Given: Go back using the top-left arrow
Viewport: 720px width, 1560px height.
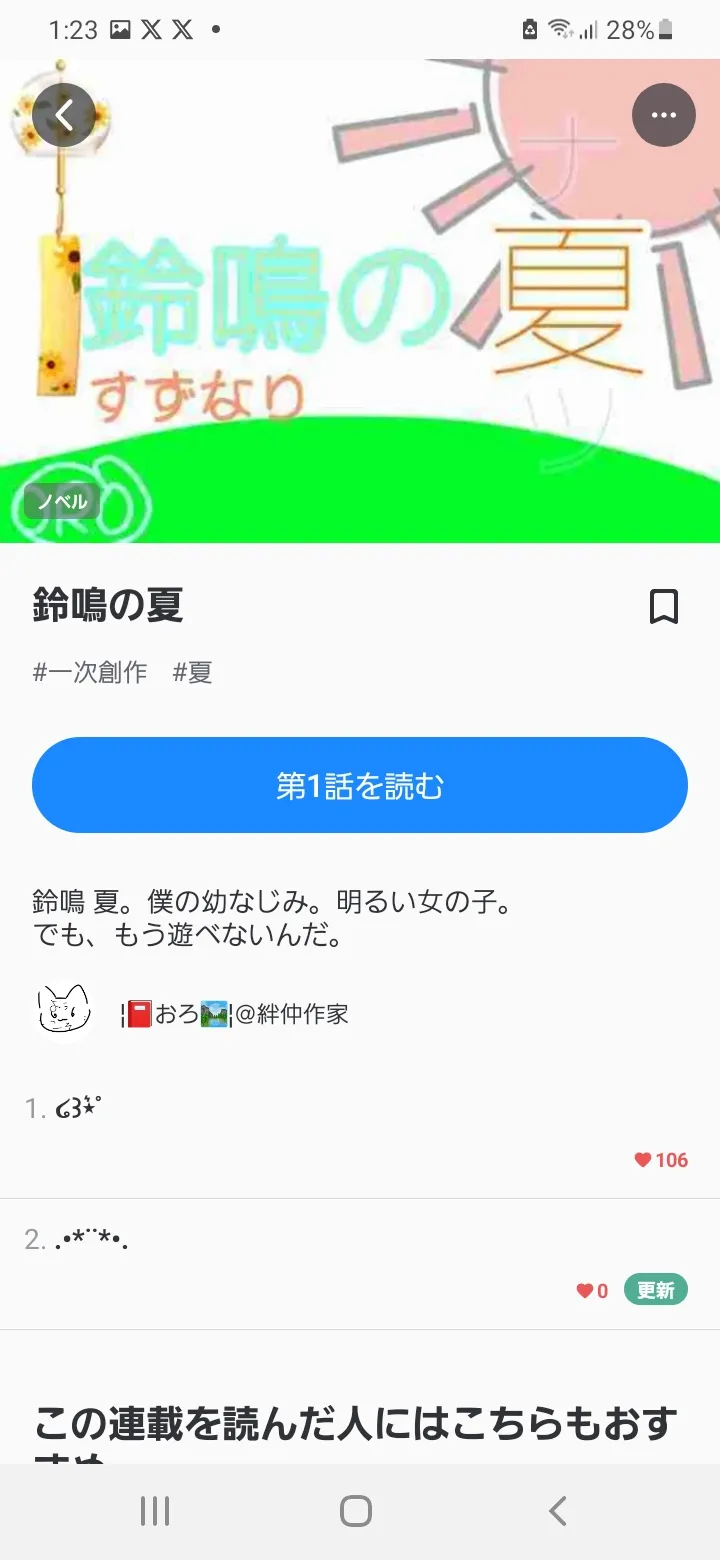Looking at the screenshot, I should click(63, 115).
